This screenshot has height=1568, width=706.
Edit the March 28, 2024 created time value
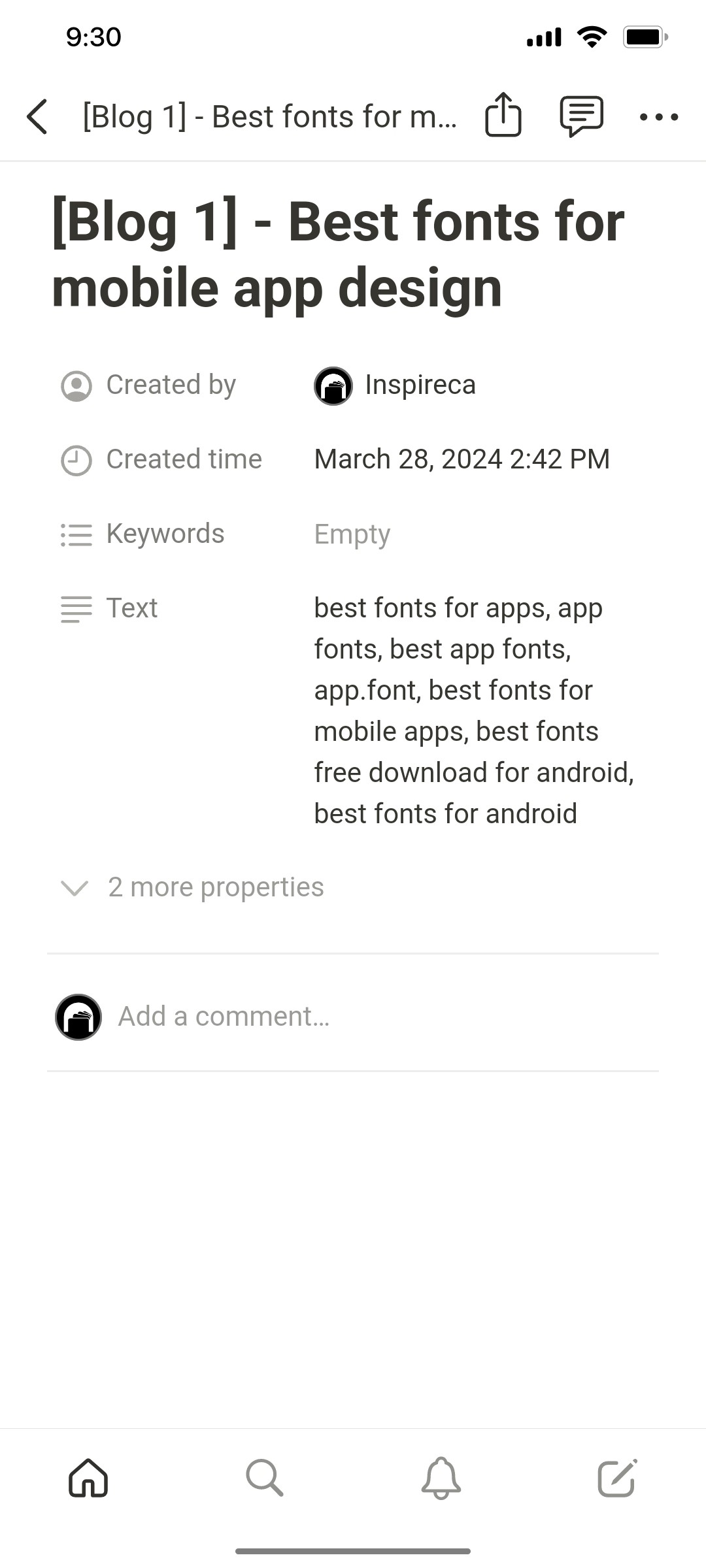coord(462,459)
